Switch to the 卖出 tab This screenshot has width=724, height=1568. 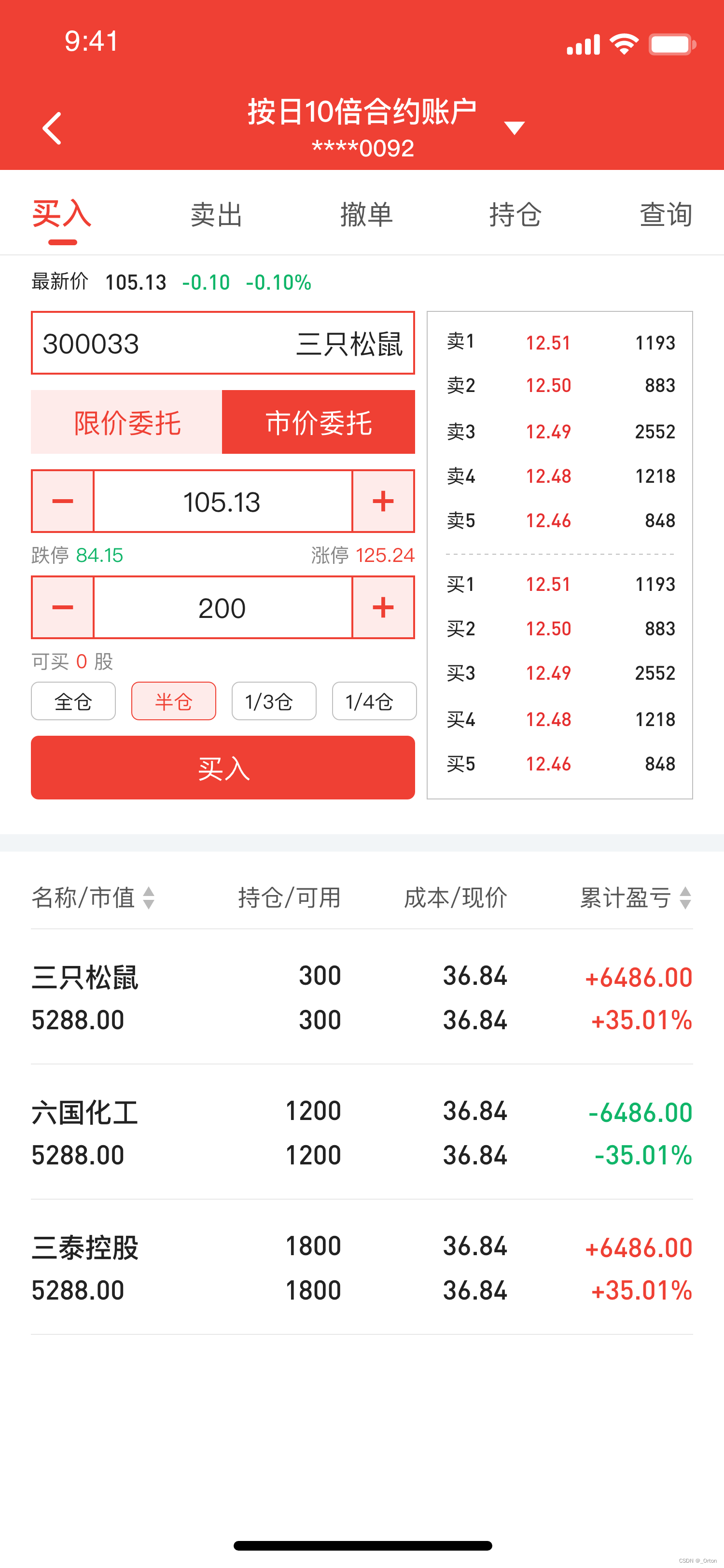pyautogui.click(x=215, y=214)
